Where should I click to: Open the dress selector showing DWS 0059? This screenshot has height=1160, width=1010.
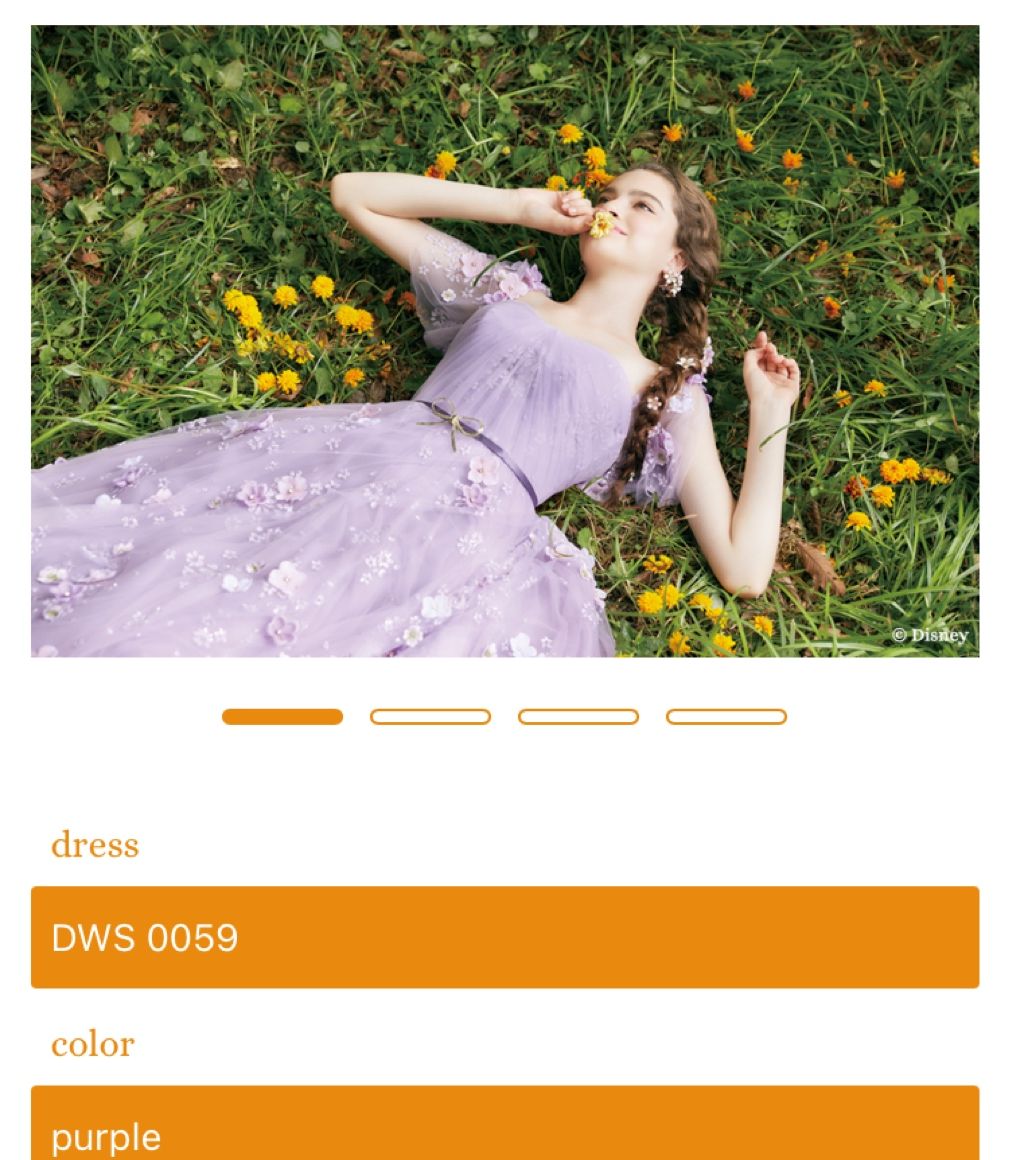505,937
